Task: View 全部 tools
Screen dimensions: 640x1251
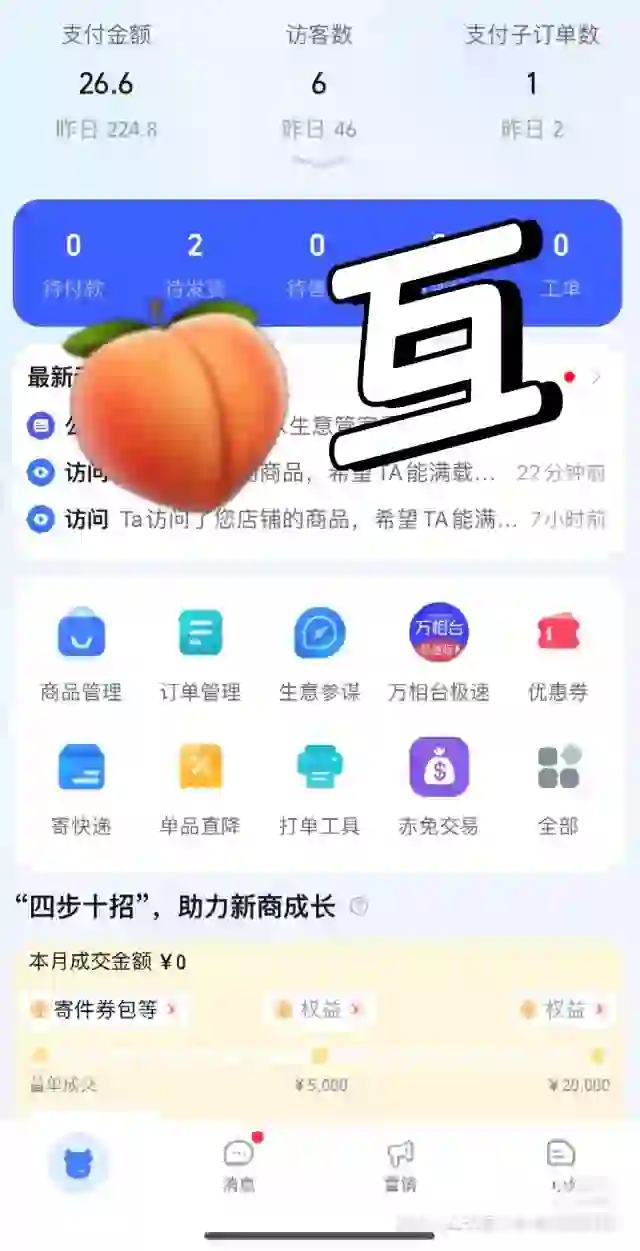Action: tap(558, 786)
